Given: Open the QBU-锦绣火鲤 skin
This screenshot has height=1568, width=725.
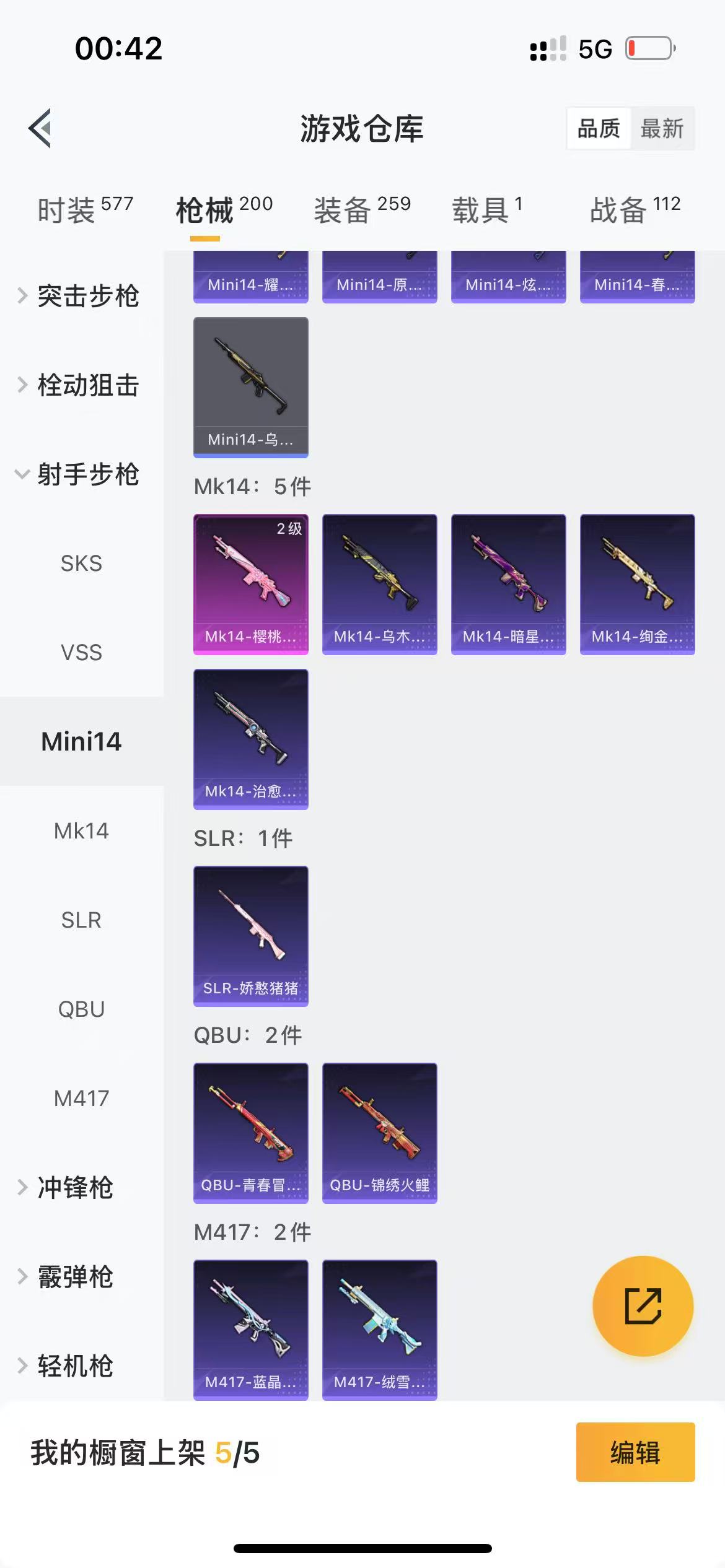Looking at the screenshot, I should click(379, 1133).
